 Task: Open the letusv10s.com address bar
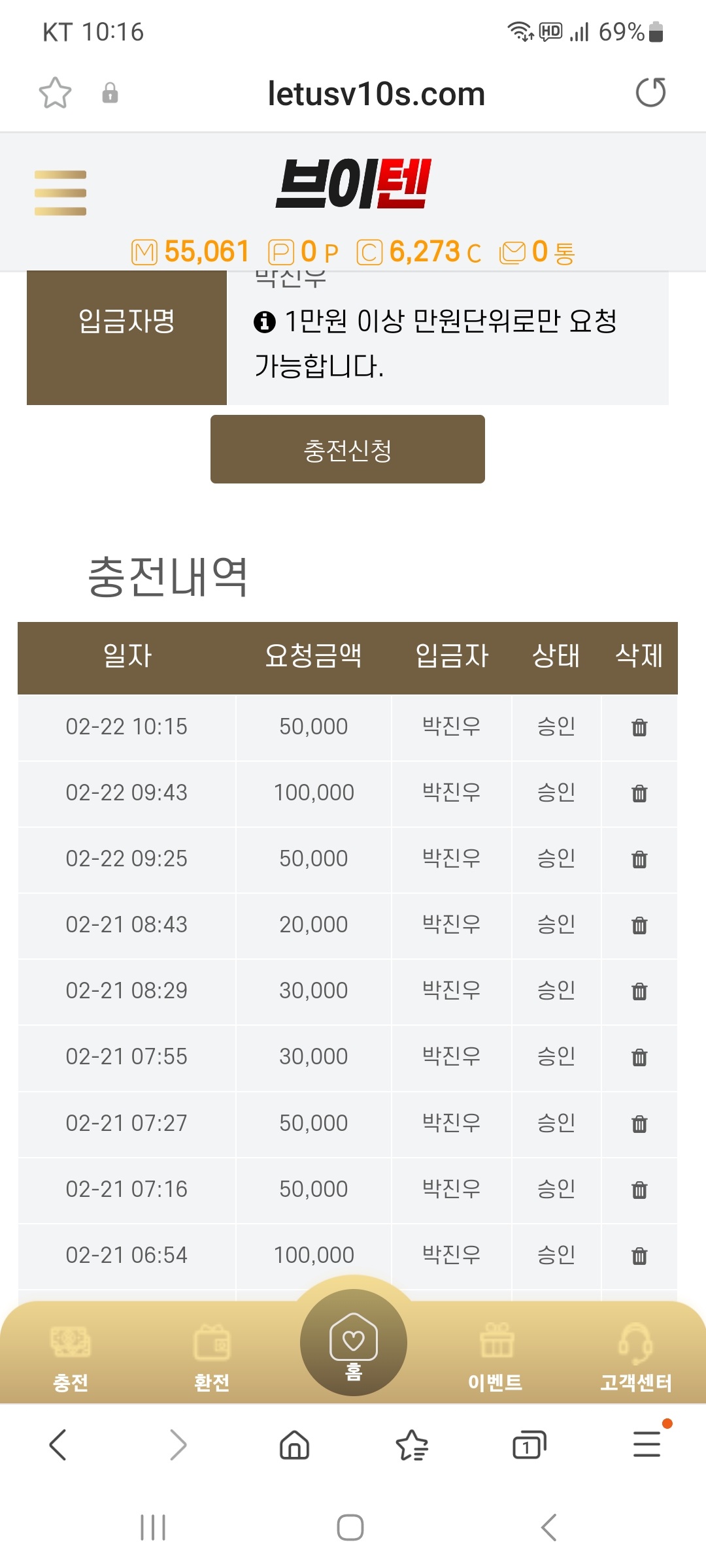377,93
